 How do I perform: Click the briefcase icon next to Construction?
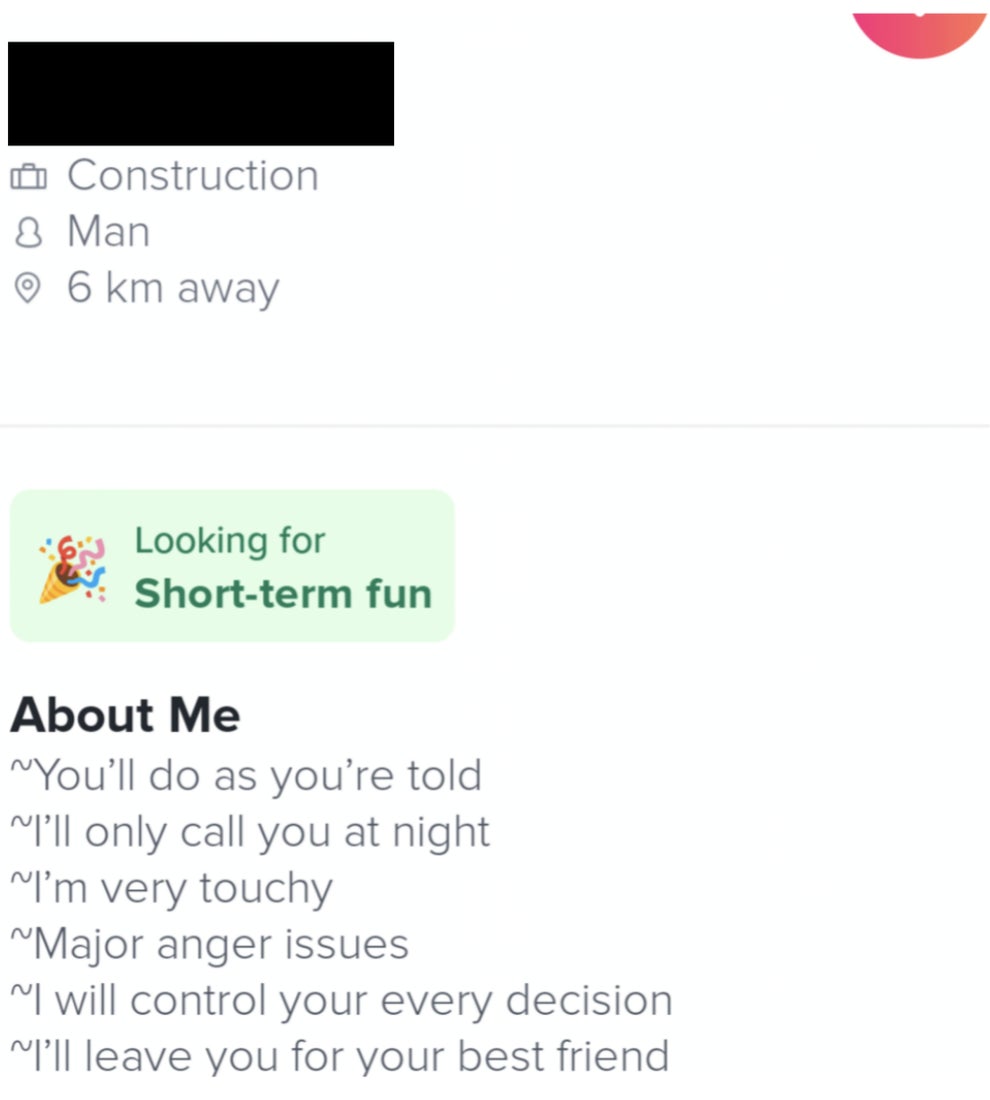(30, 175)
